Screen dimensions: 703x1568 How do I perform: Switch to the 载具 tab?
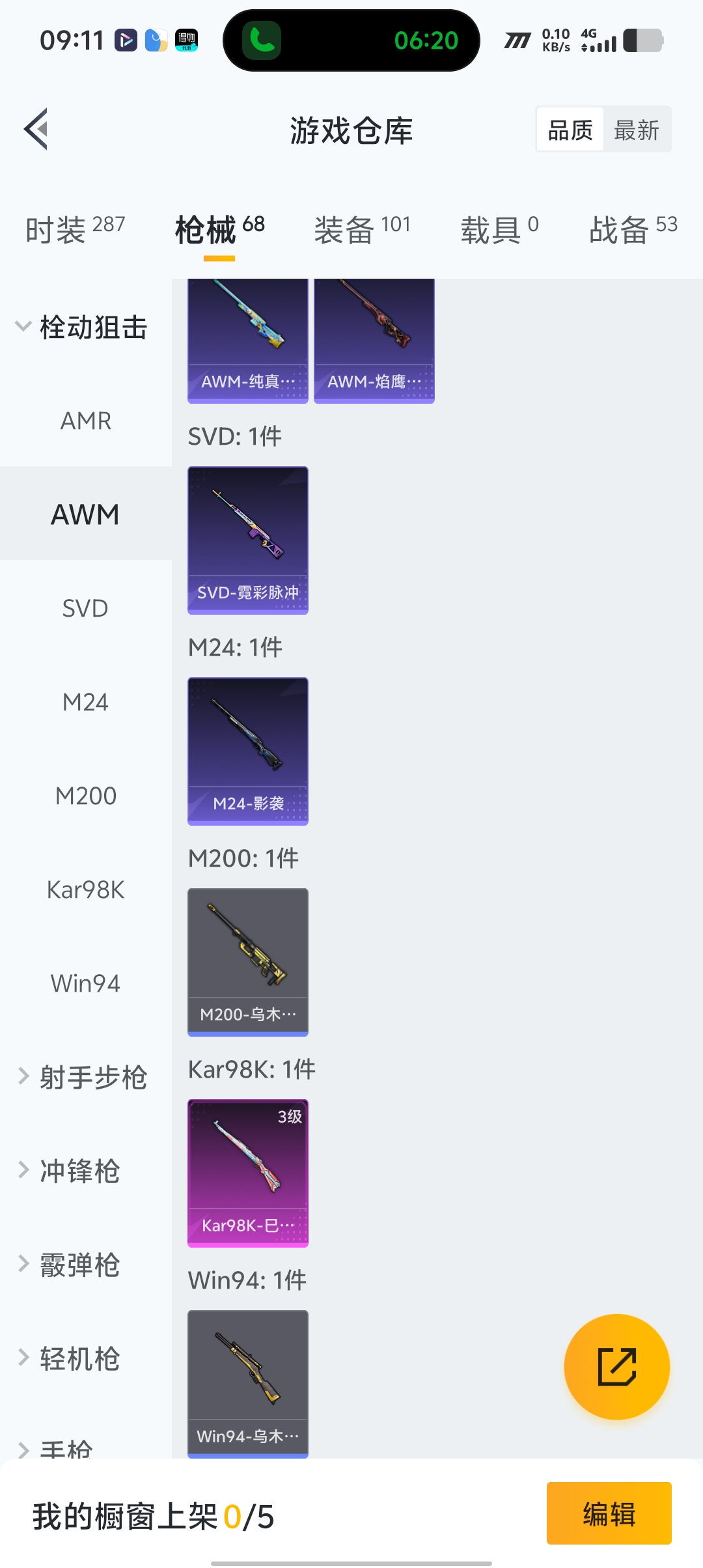point(499,229)
